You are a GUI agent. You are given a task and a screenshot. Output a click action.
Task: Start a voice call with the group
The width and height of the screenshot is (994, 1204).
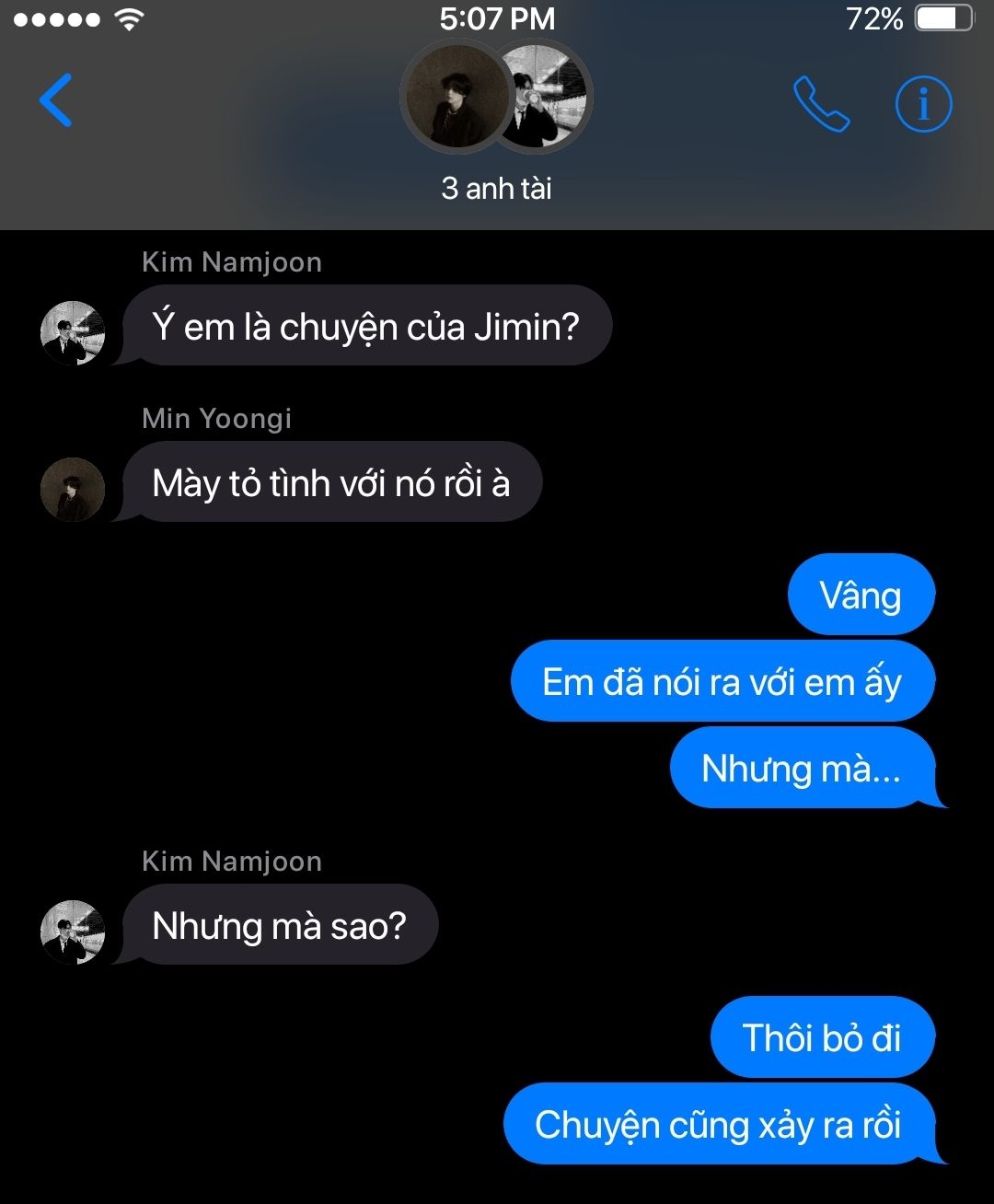tap(821, 104)
